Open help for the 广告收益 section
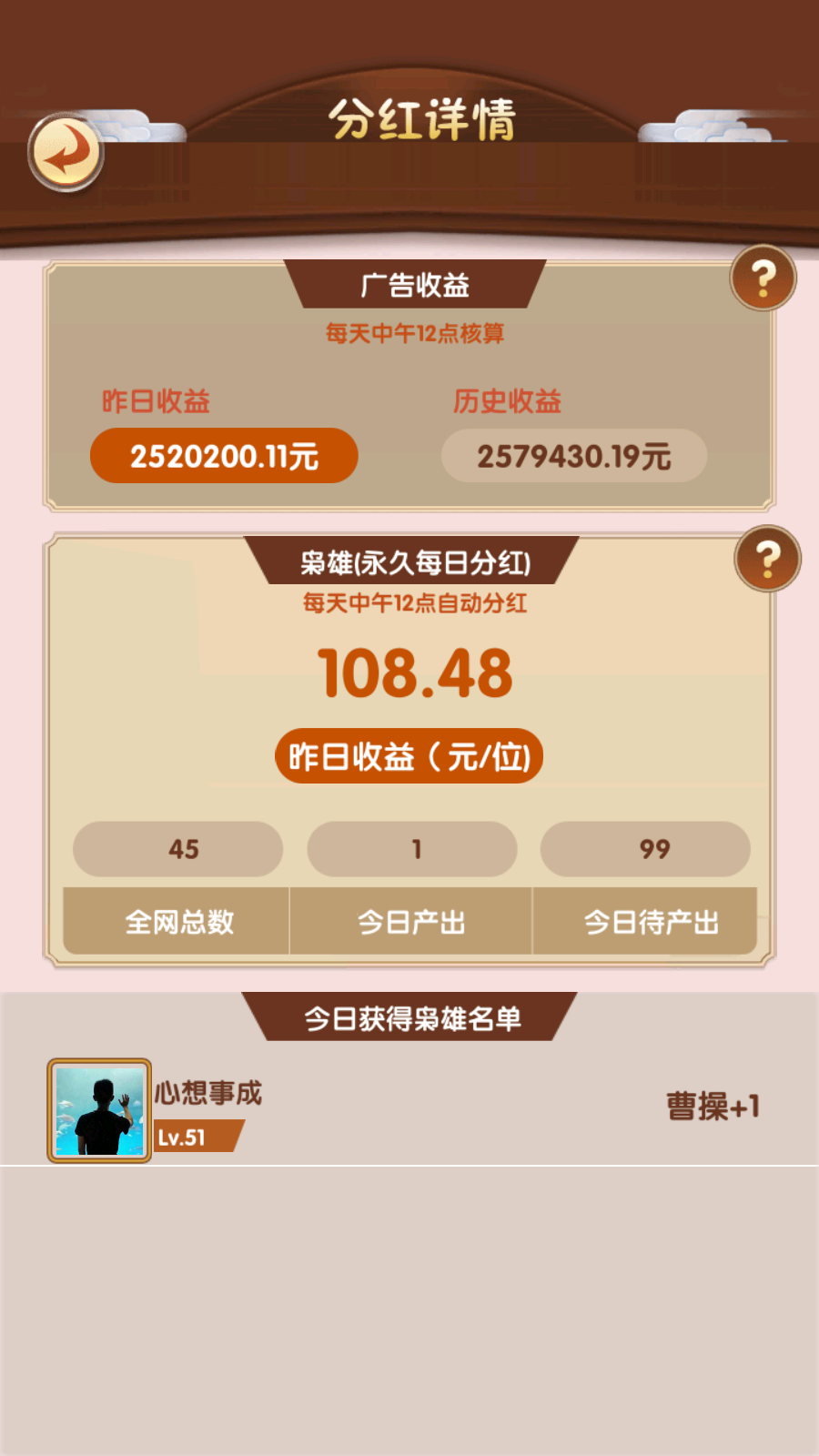The height and width of the screenshot is (1456, 819). click(x=763, y=278)
